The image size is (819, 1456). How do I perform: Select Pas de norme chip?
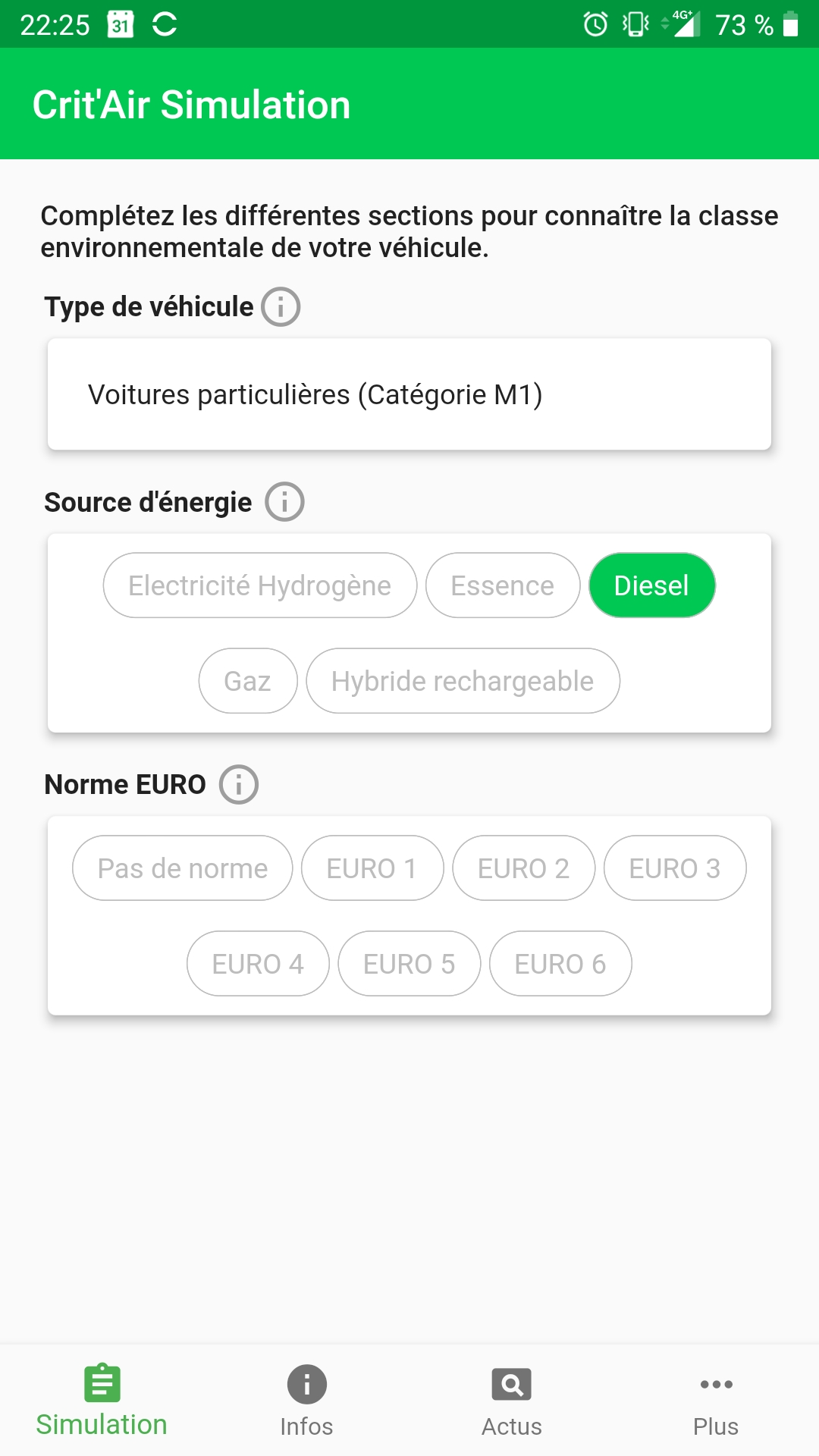pyautogui.click(x=183, y=868)
